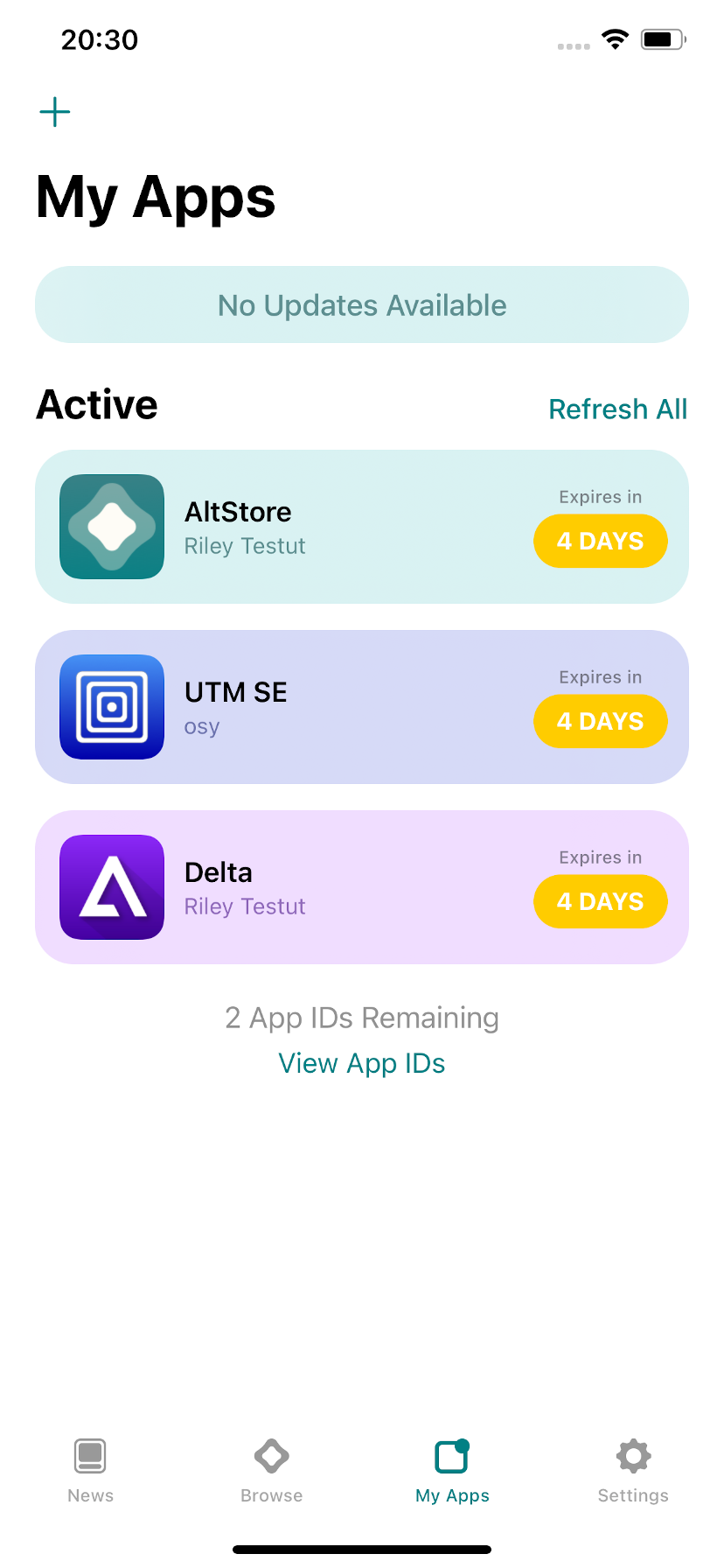Refresh AltStore via its 4 DAYS button
This screenshot has height=1568, width=724.
click(601, 541)
